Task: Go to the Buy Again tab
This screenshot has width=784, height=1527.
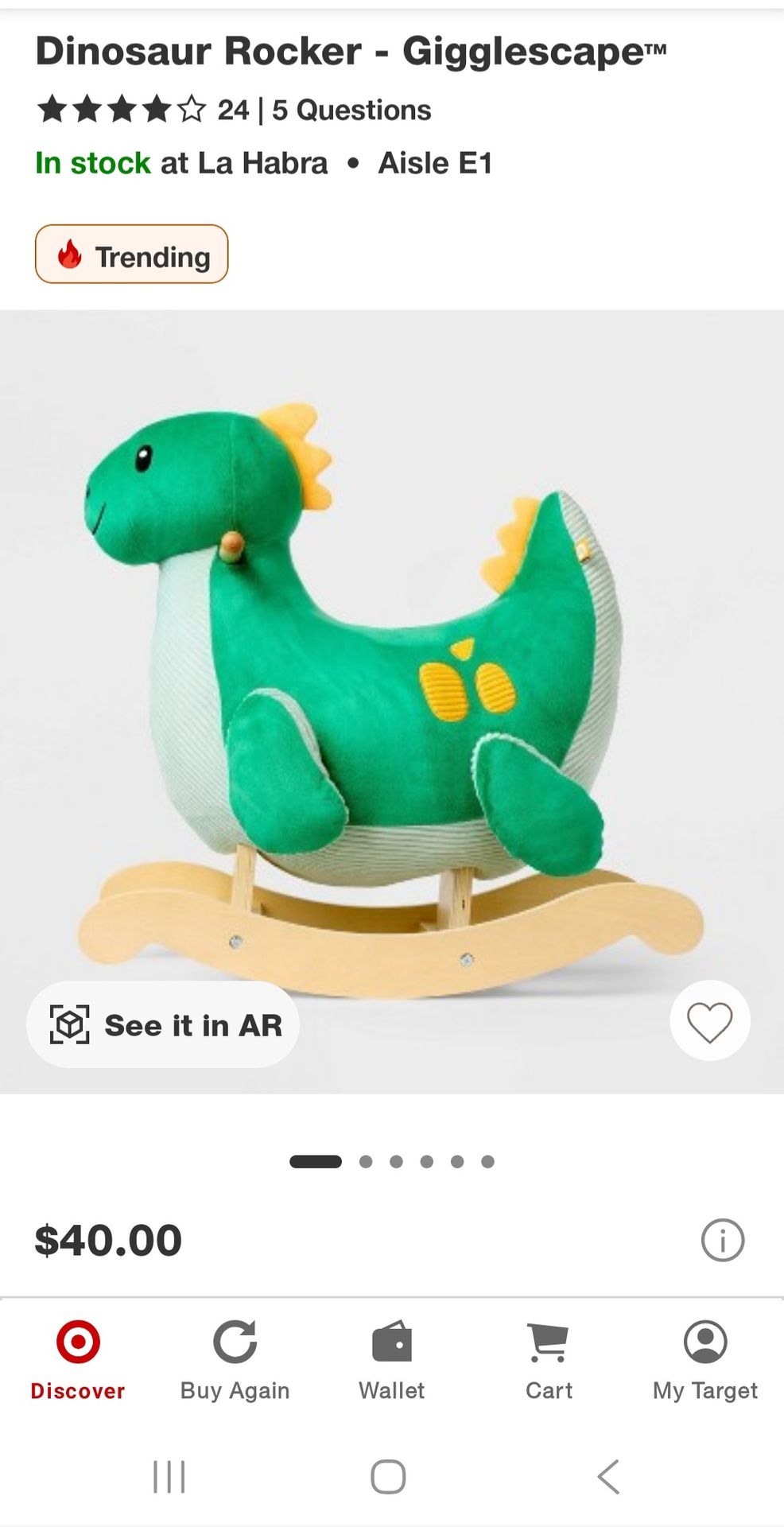Action: tap(235, 1360)
